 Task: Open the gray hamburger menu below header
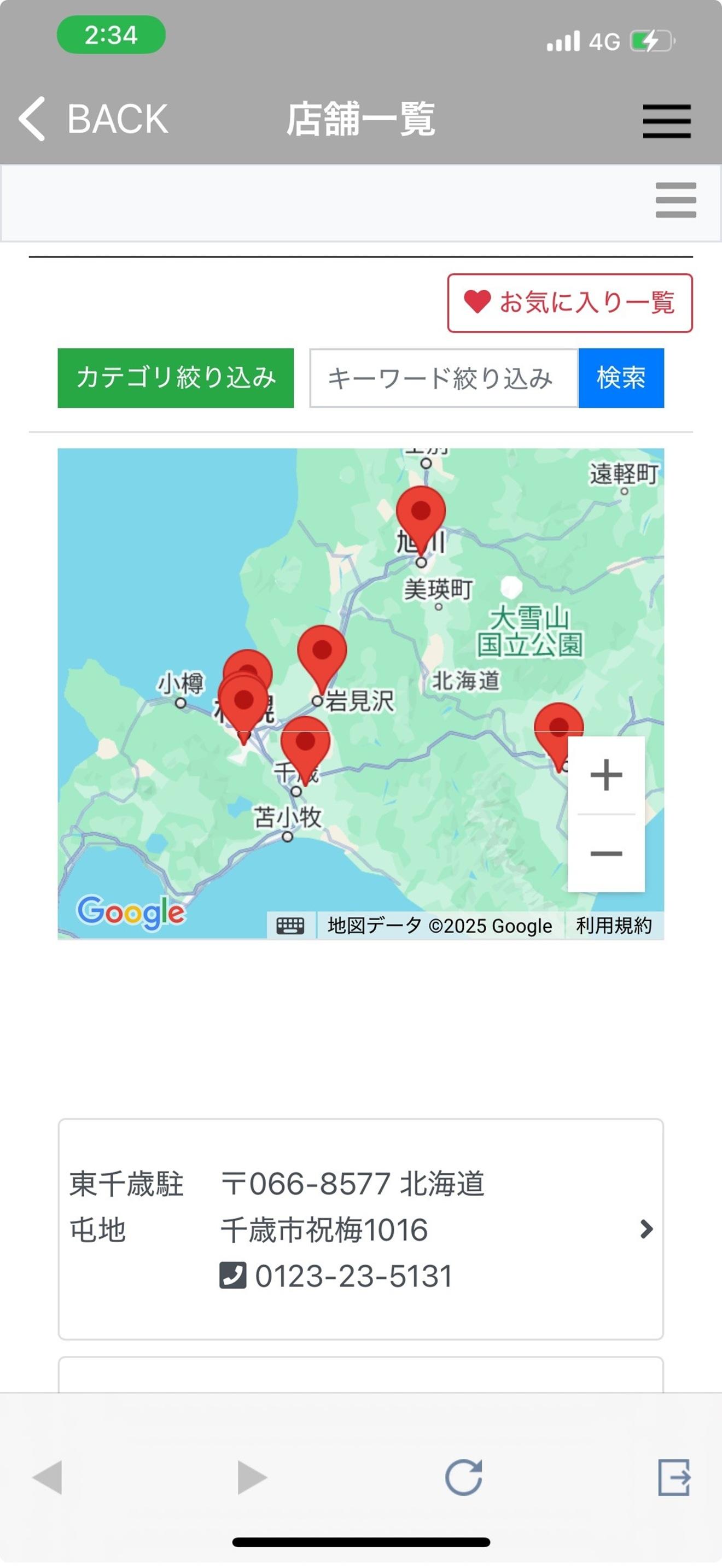click(x=676, y=200)
